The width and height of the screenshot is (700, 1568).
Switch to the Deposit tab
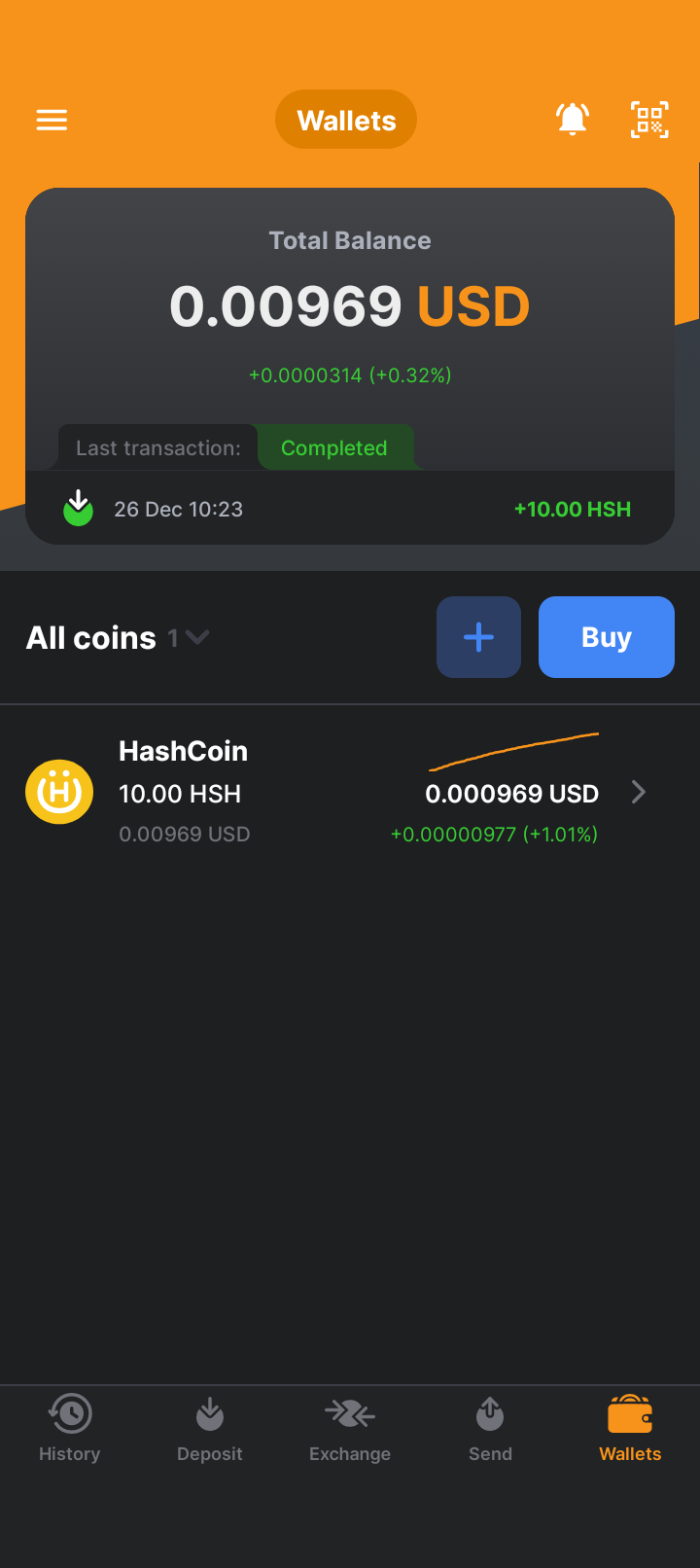pos(210,1428)
